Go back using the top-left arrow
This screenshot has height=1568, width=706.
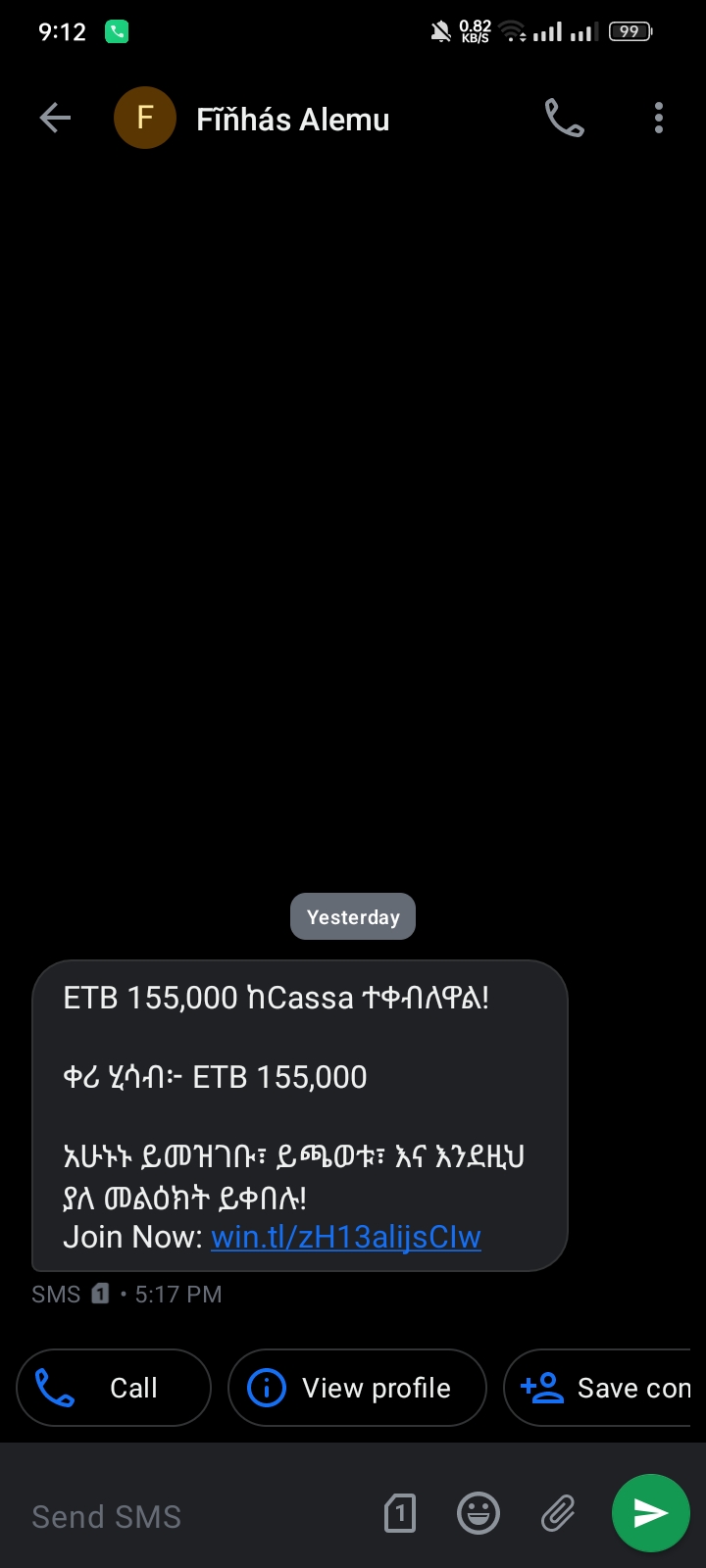tap(55, 119)
